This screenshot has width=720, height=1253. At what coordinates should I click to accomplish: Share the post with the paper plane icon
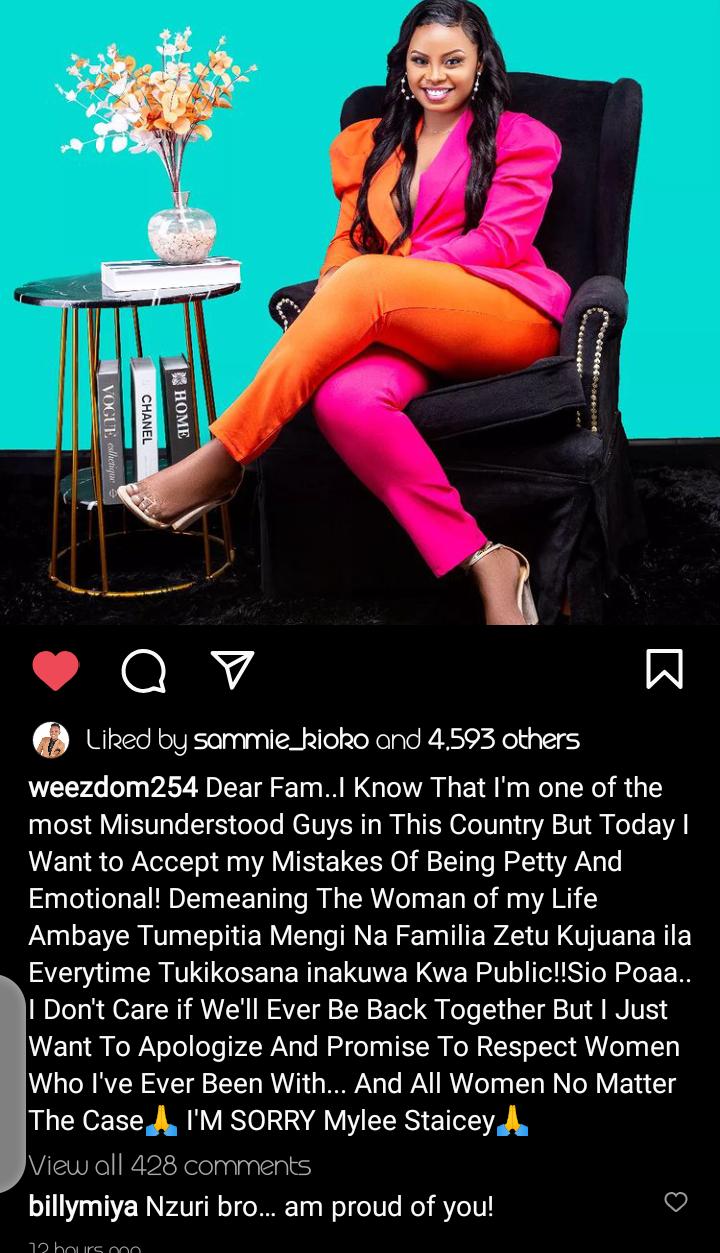click(x=233, y=669)
